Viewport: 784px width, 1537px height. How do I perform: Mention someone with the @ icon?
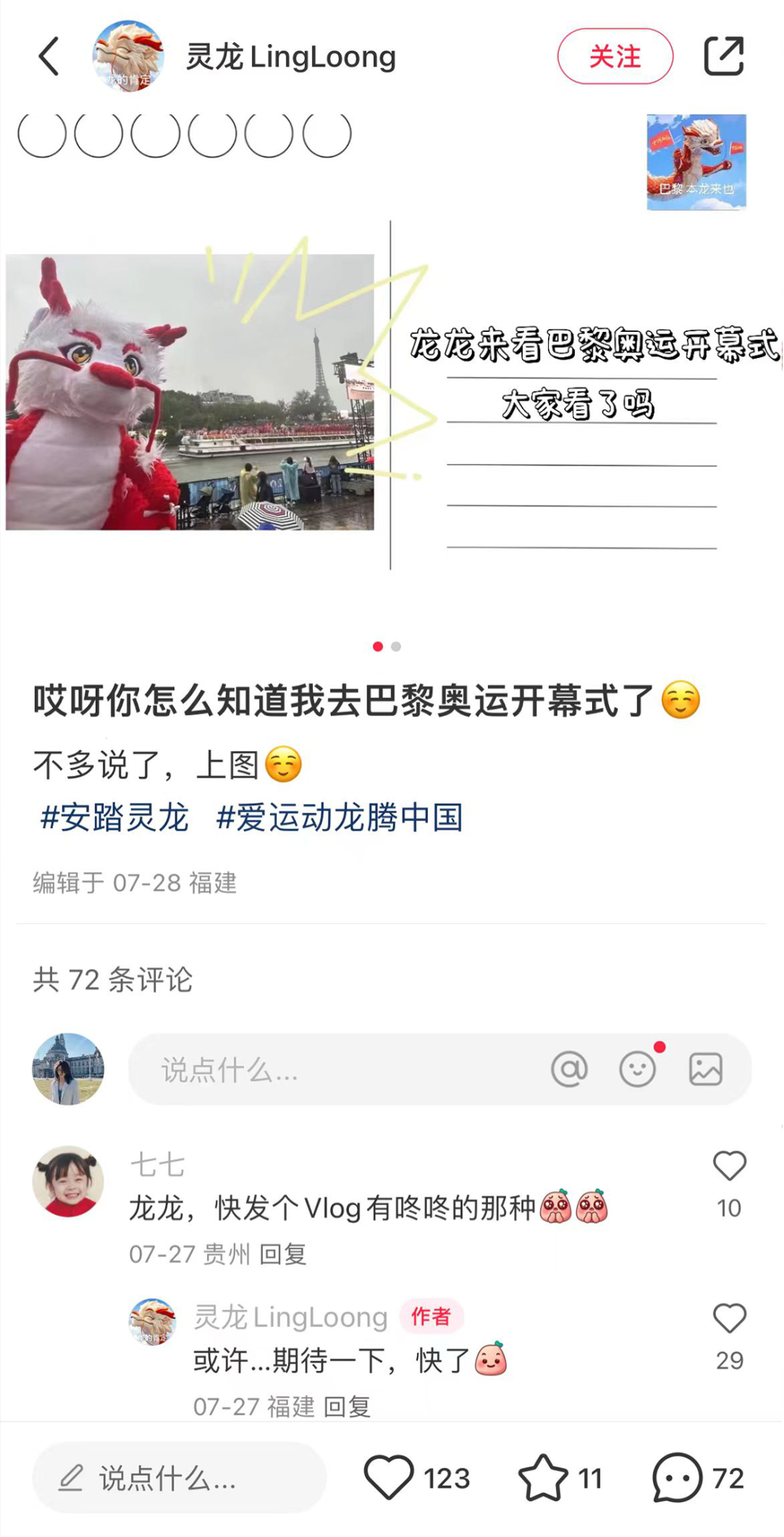coord(569,1069)
